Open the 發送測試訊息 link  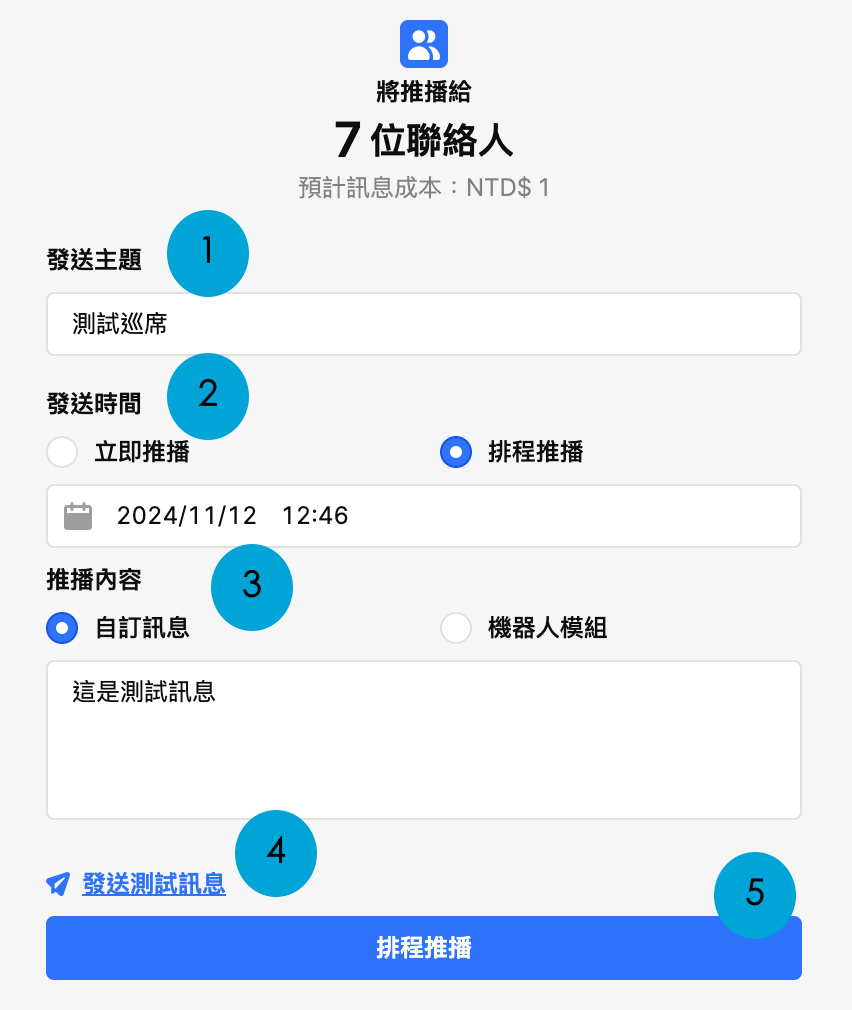154,884
